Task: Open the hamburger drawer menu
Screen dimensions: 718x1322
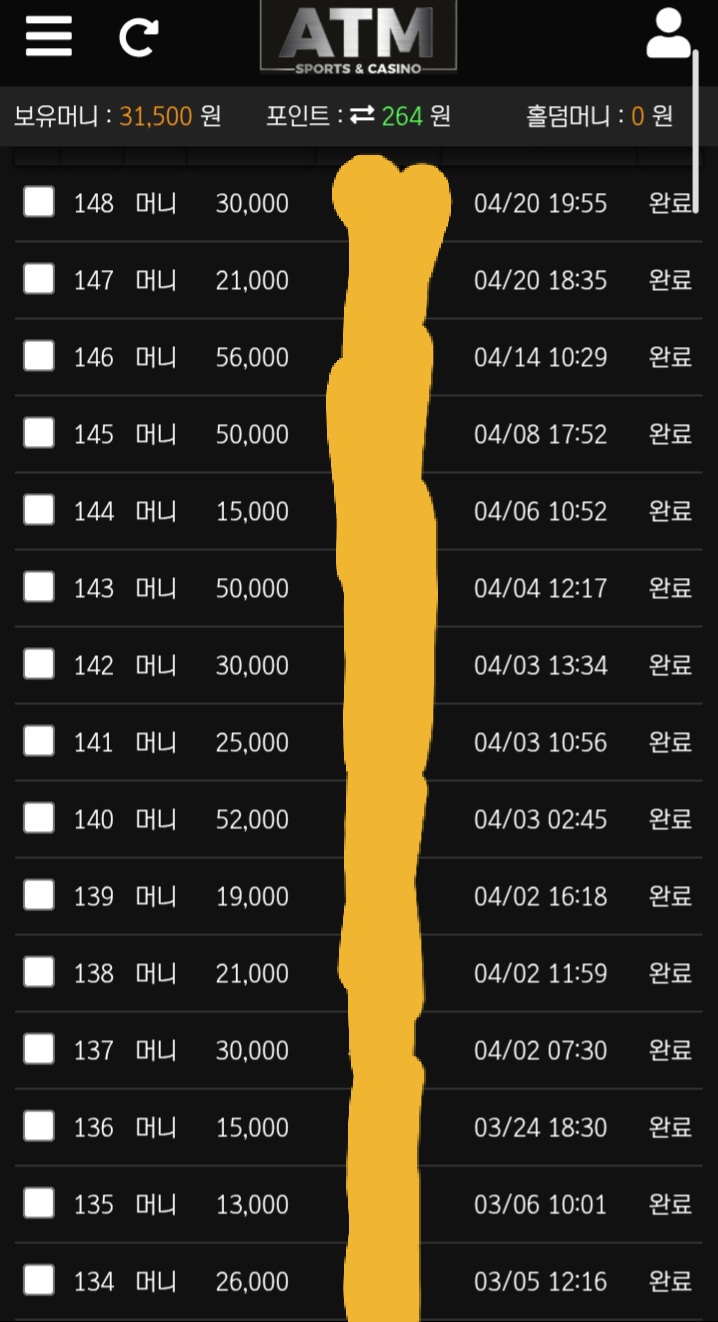Action: (49, 37)
